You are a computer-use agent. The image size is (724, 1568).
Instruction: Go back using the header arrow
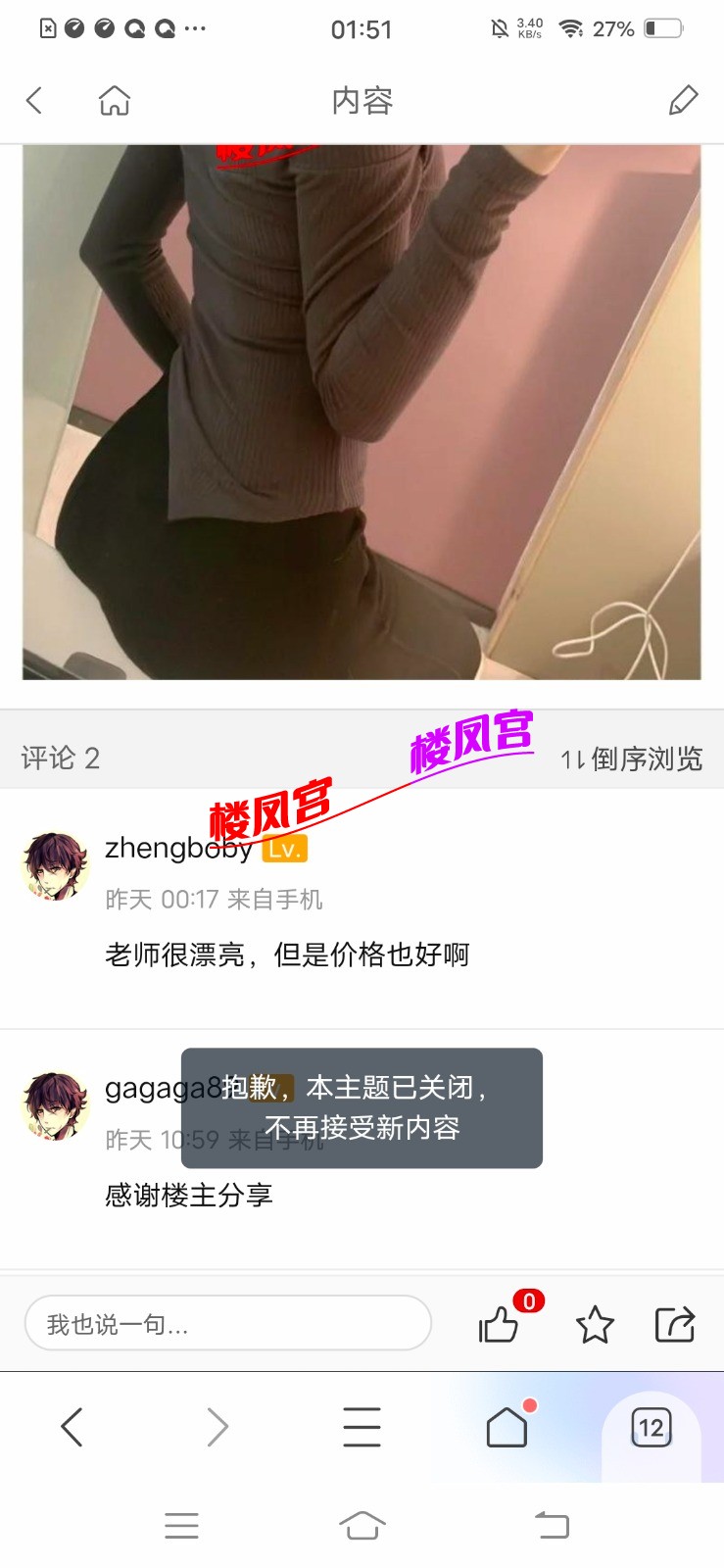tap(35, 100)
